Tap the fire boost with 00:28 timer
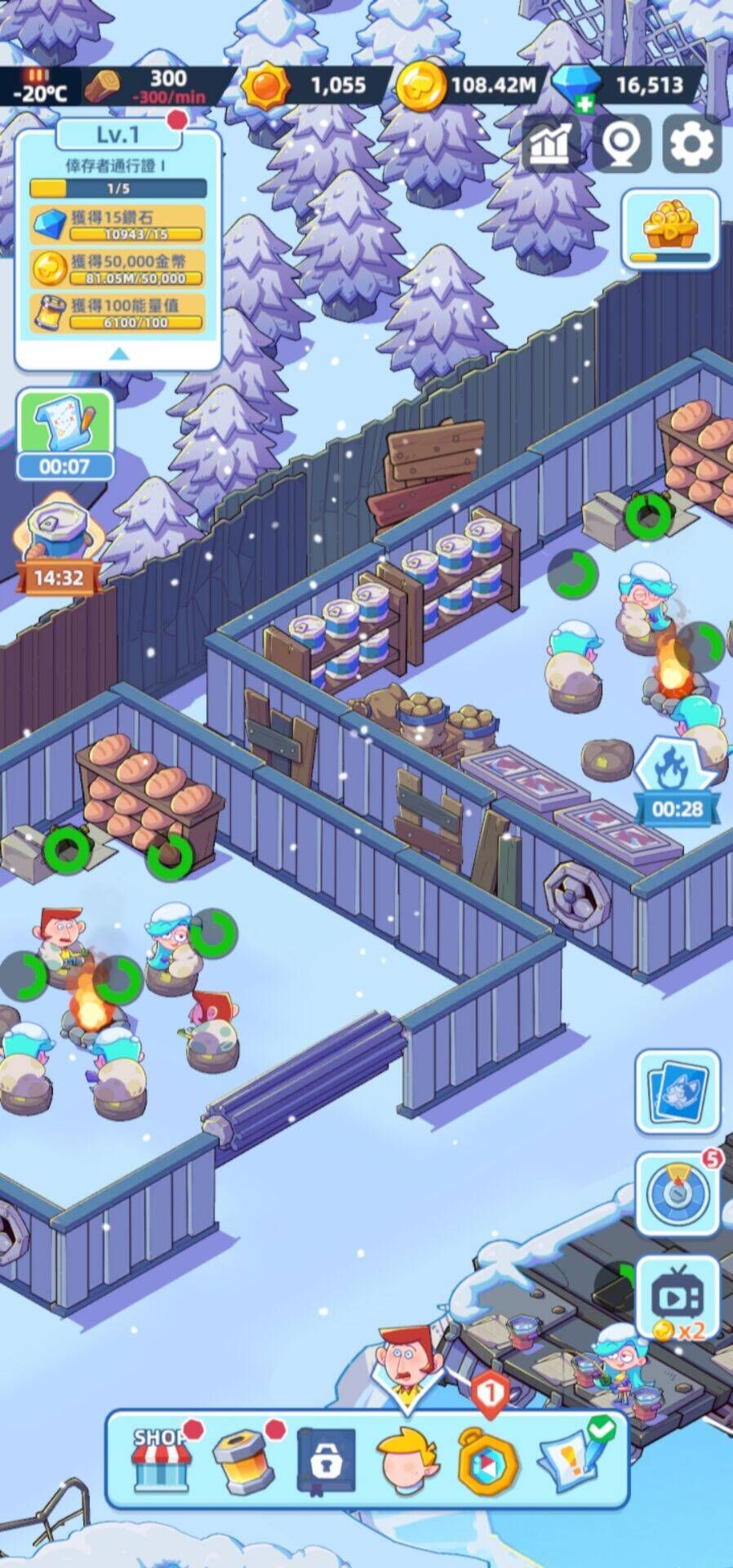This screenshot has height=1568, width=733. point(677,782)
